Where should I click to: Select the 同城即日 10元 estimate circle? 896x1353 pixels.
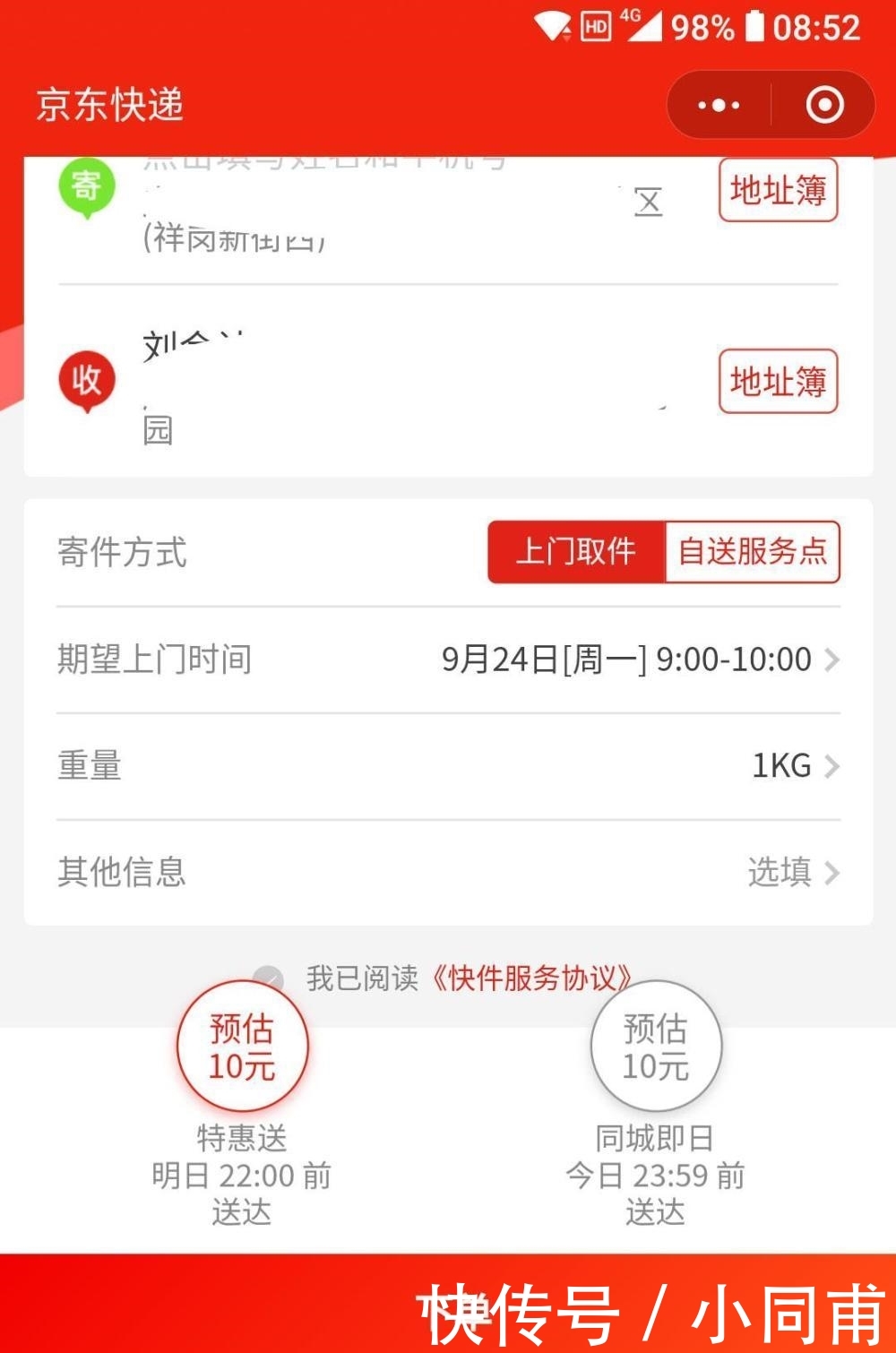click(655, 1047)
